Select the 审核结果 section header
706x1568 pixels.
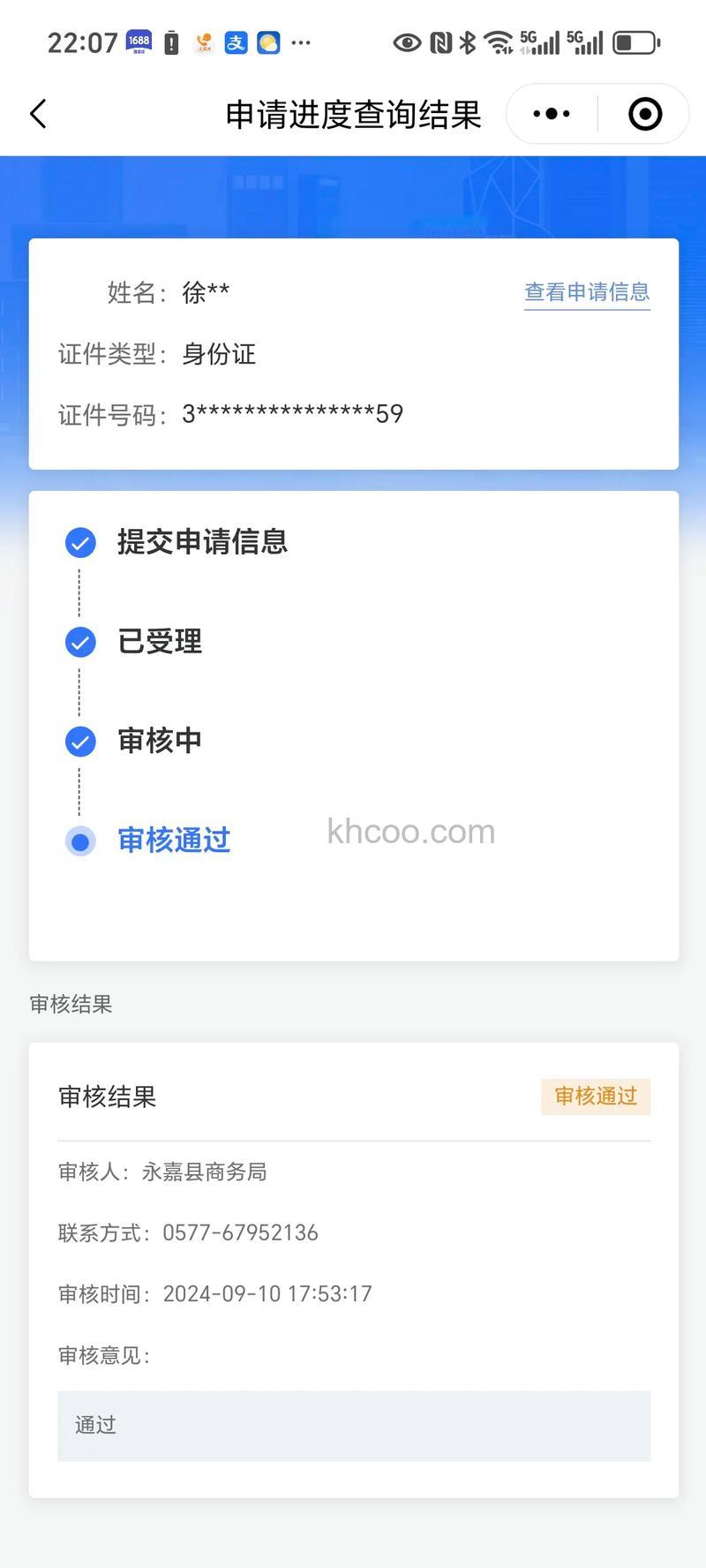pyautogui.click(x=71, y=1004)
